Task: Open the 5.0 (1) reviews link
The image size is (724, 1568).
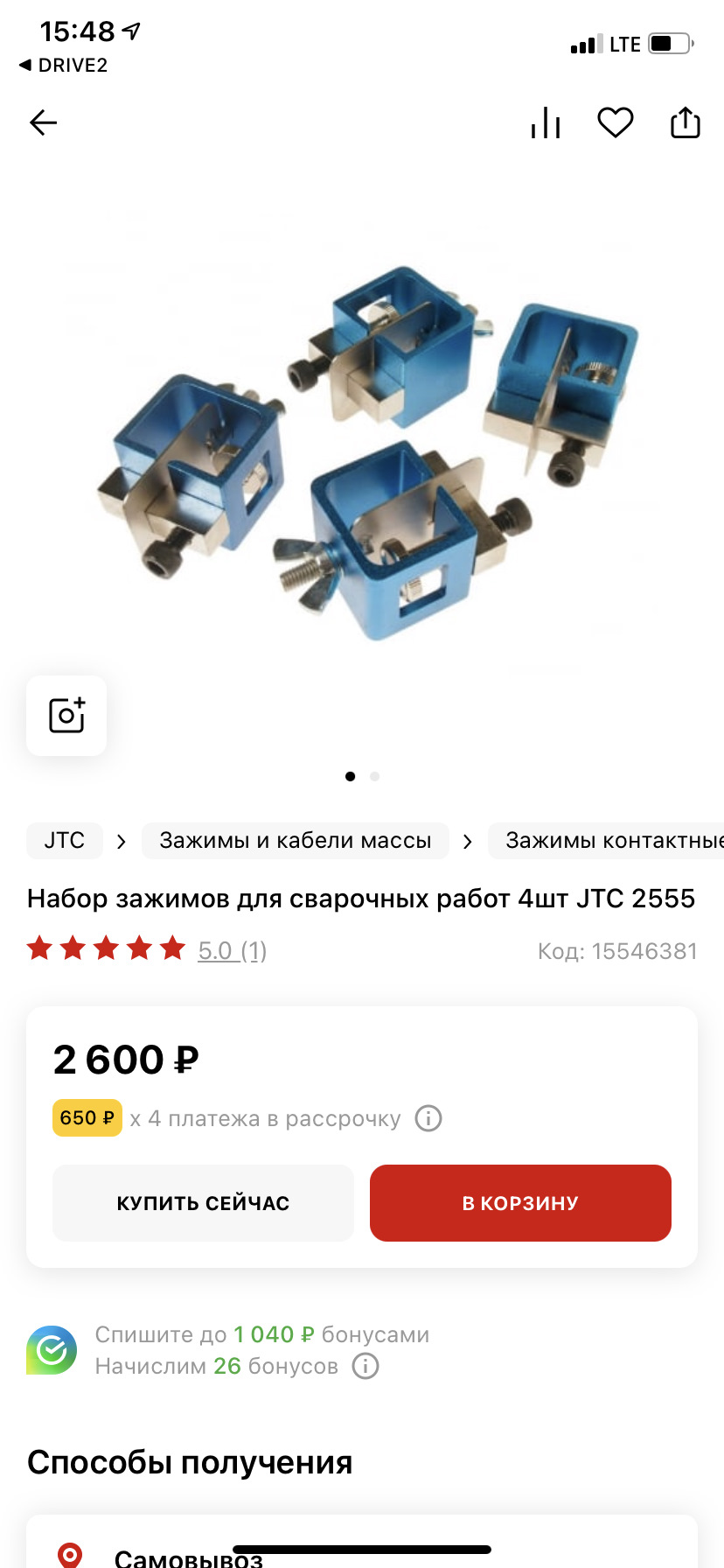Action: coord(232,950)
